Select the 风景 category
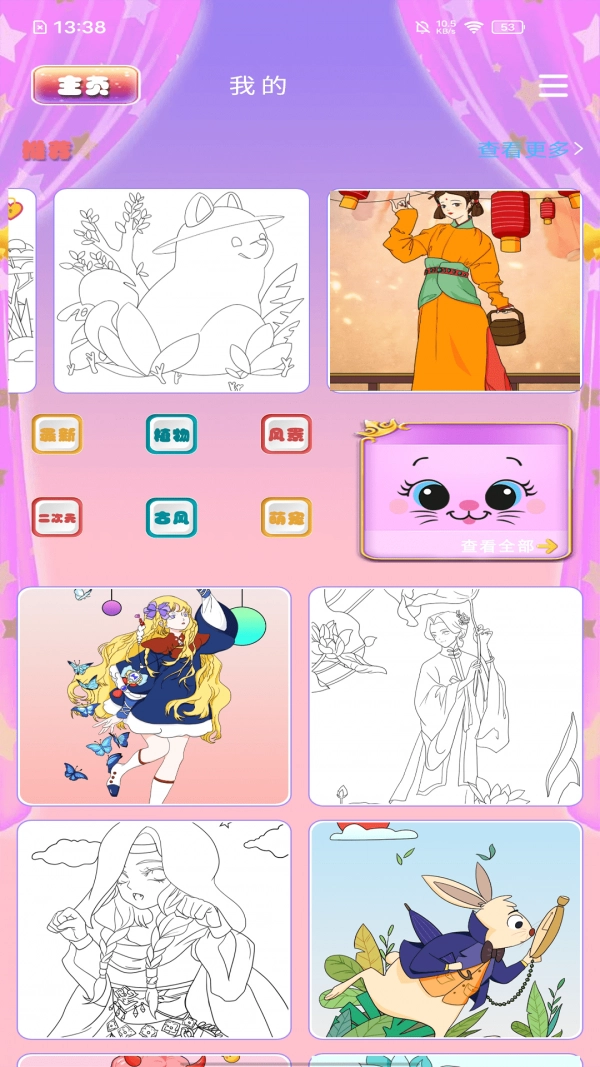 coord(286,434)
